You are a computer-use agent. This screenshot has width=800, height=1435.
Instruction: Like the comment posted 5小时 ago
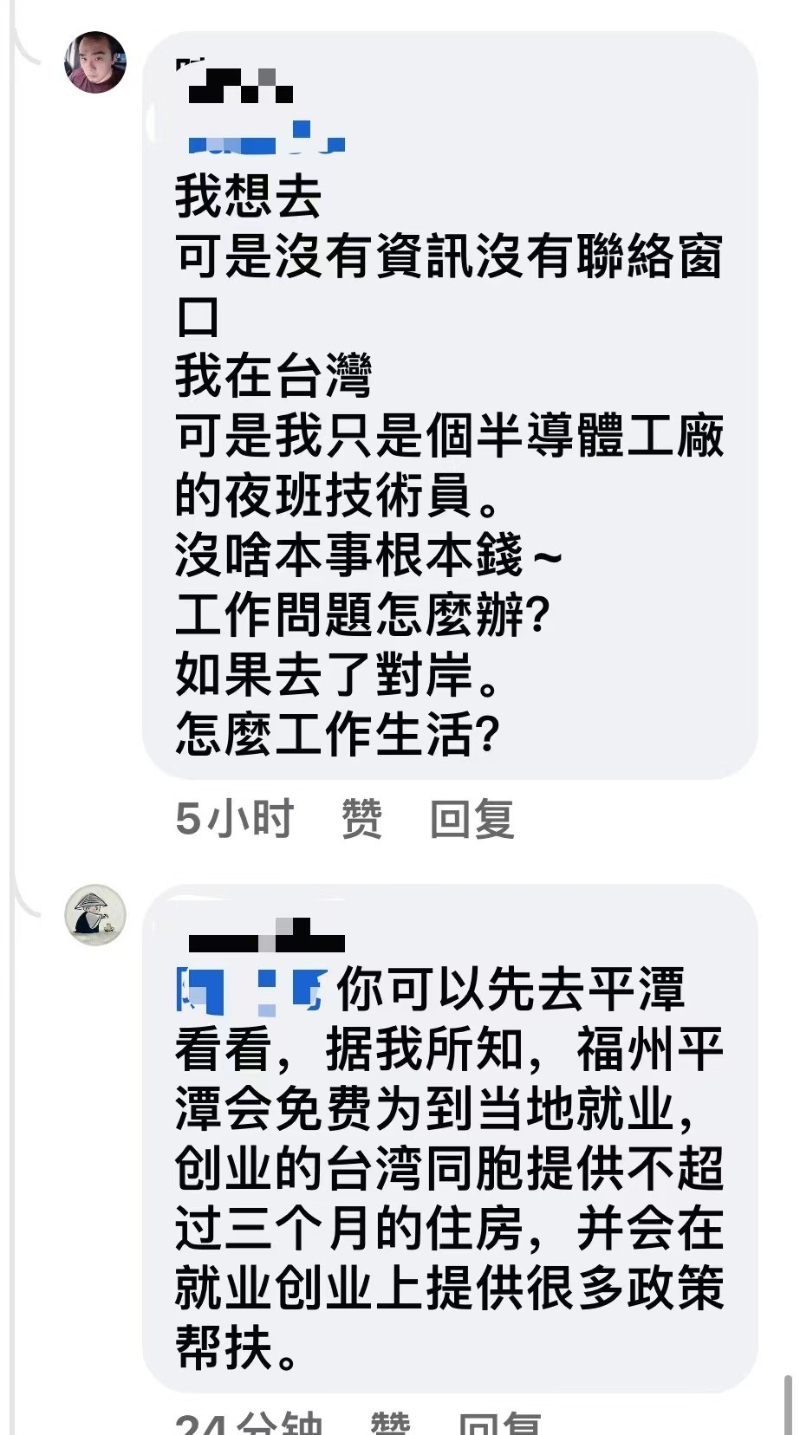(361, 821)
